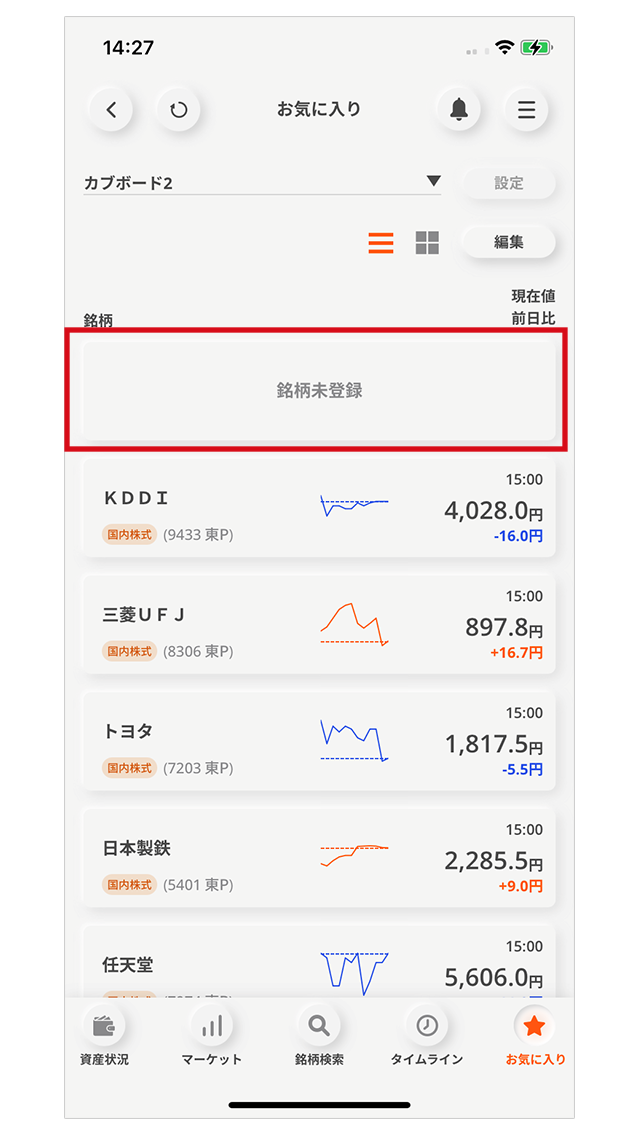Screen dimensions: 640x1136
Task: Open the 任天堂 stock card
Action: pyautogui.click(x=320, y=961)
